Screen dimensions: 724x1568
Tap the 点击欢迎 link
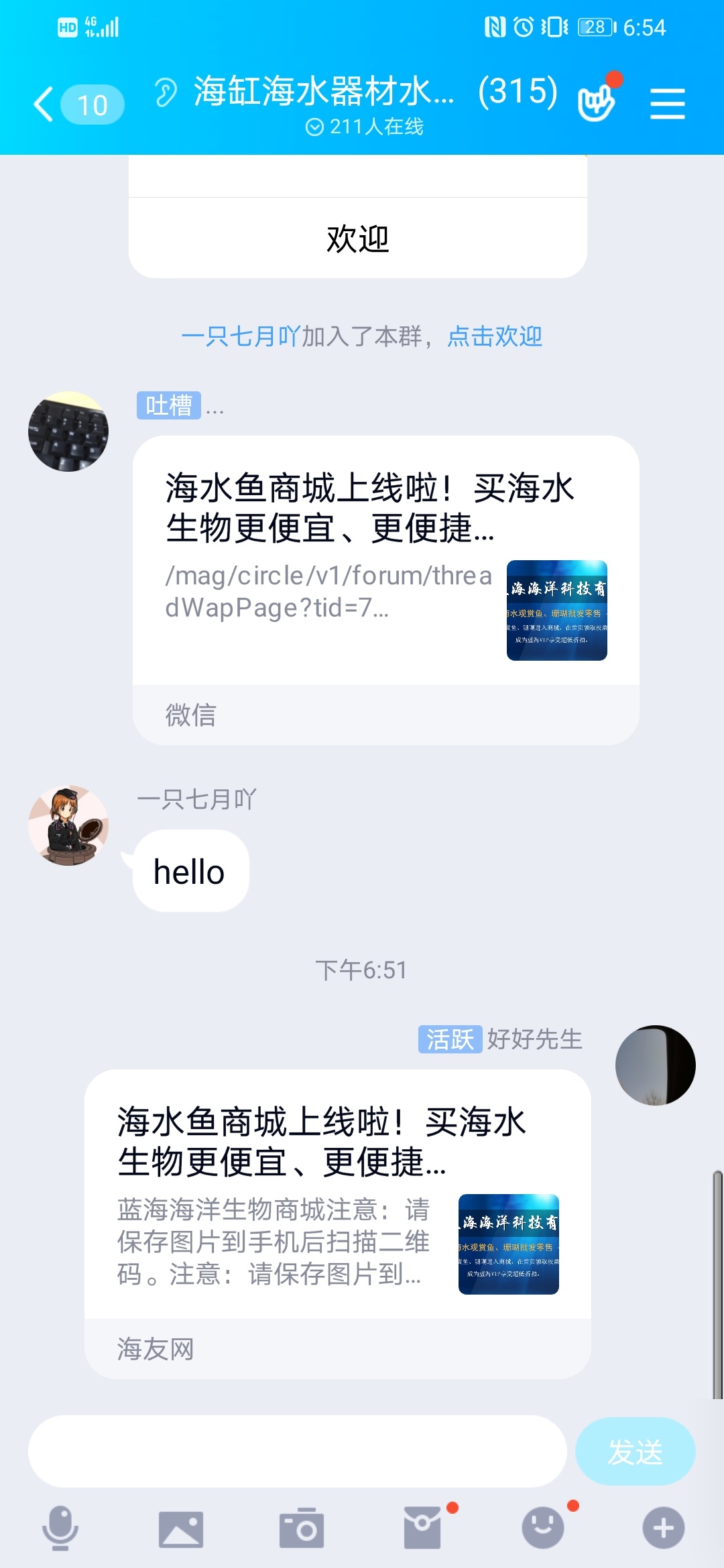[x=495, y=336]
